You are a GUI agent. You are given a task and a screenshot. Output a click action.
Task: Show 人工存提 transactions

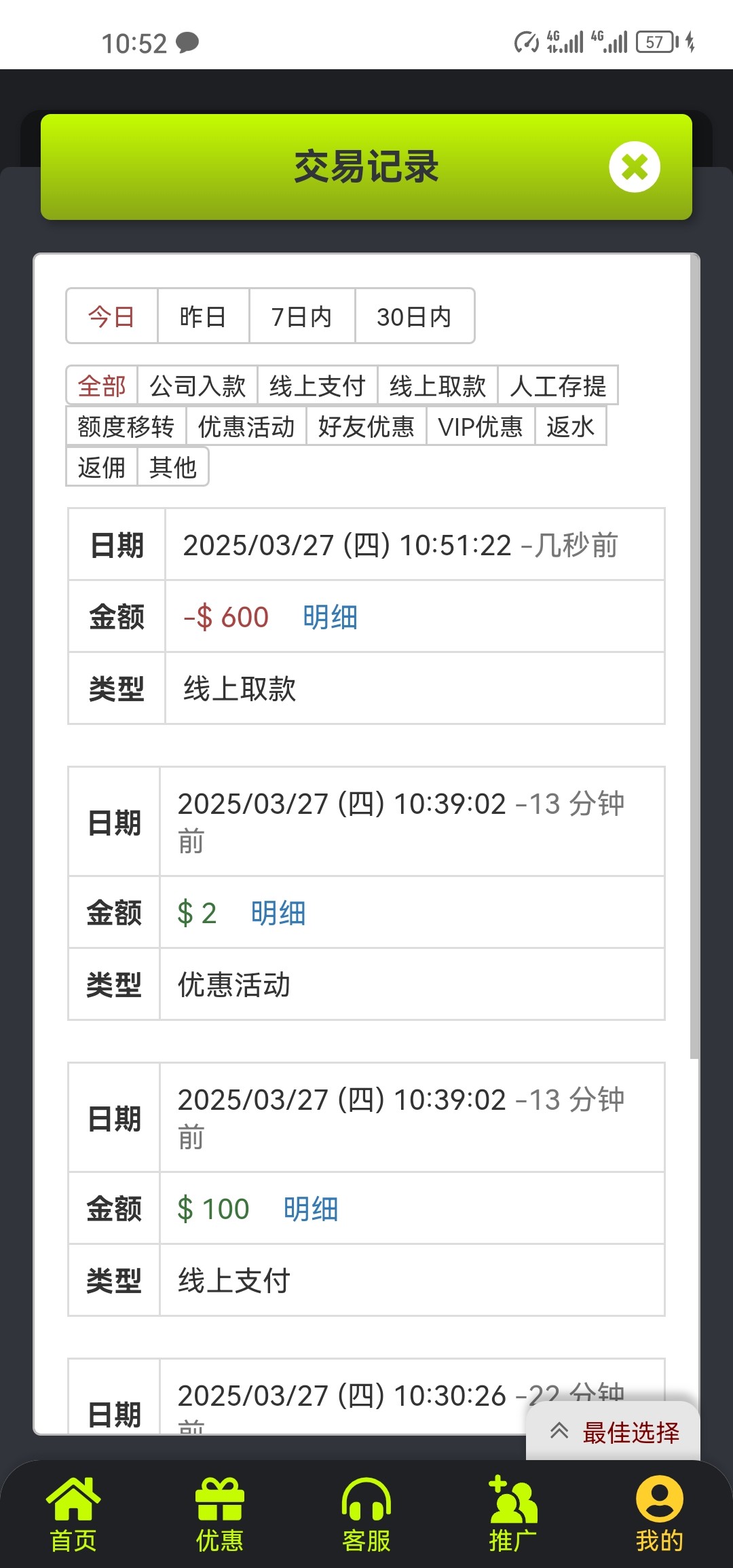pyautogui.click(x=558, y=386)
